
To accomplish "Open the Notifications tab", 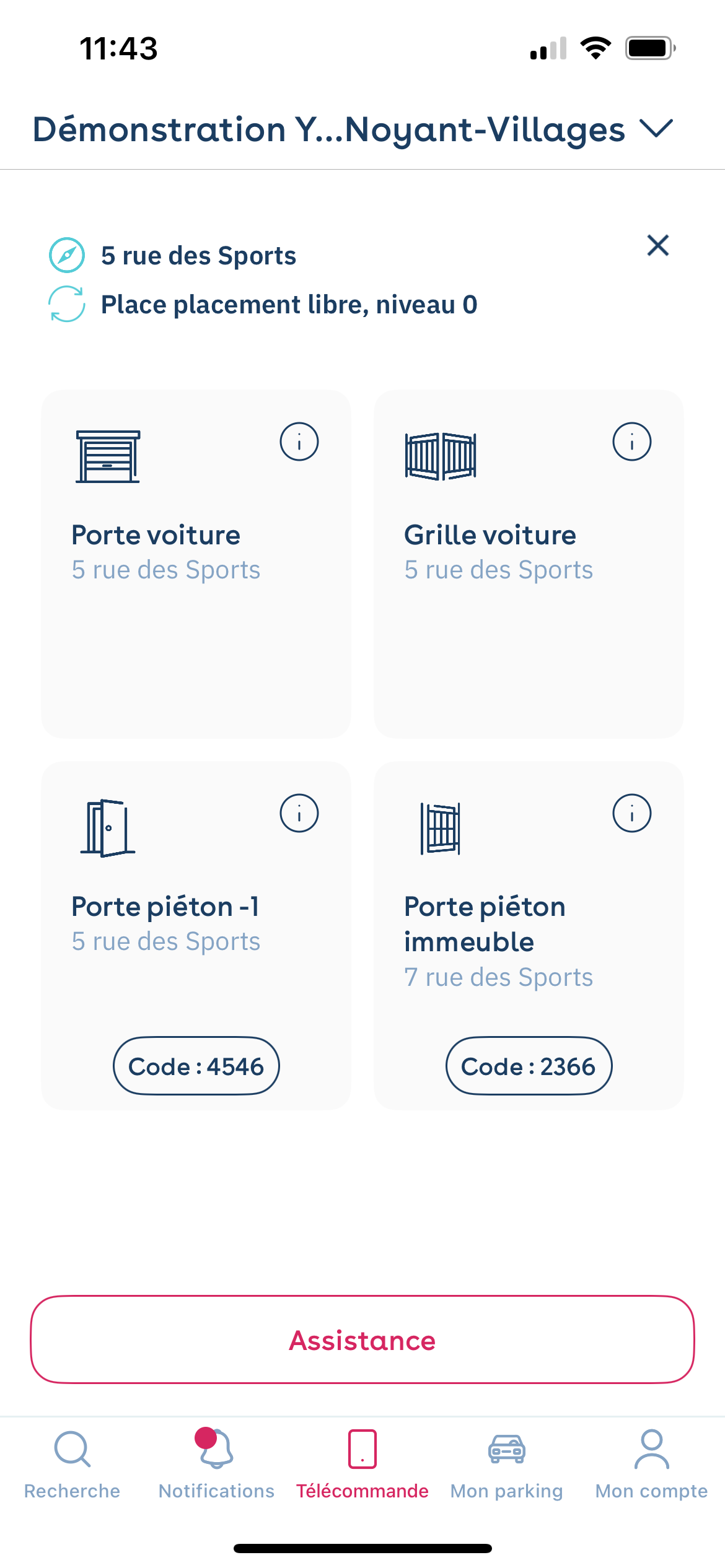I will 216,1464.
